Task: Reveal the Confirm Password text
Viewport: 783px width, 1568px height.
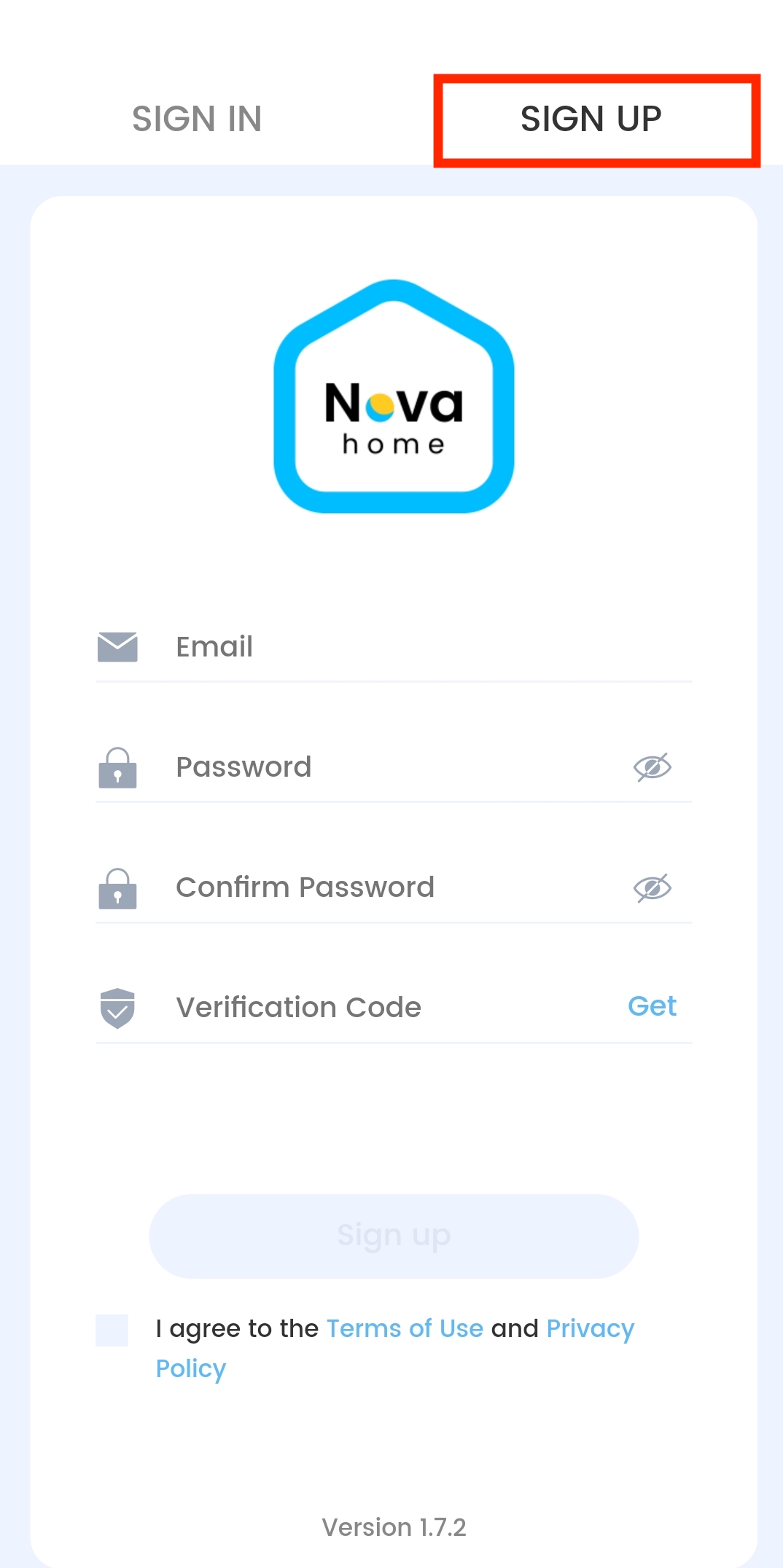Action: (652, 887)
